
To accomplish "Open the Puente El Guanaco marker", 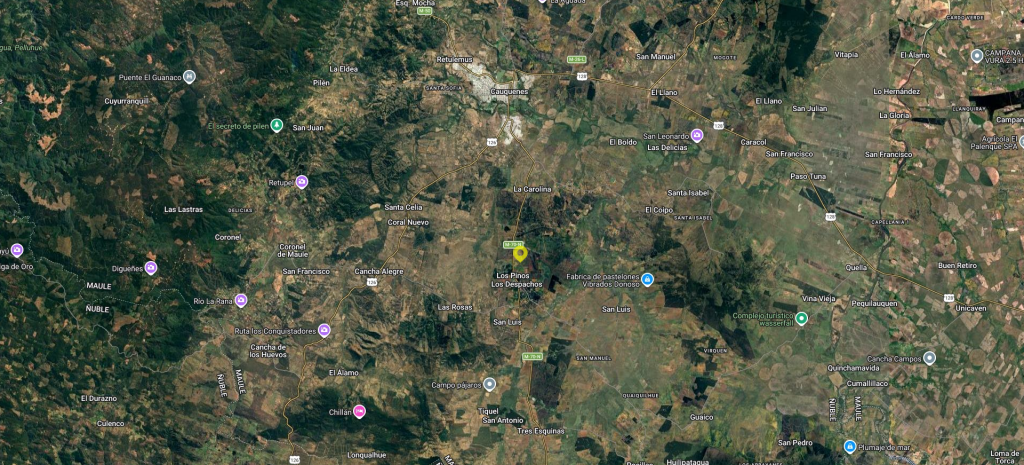I will (x=189, y=77).
